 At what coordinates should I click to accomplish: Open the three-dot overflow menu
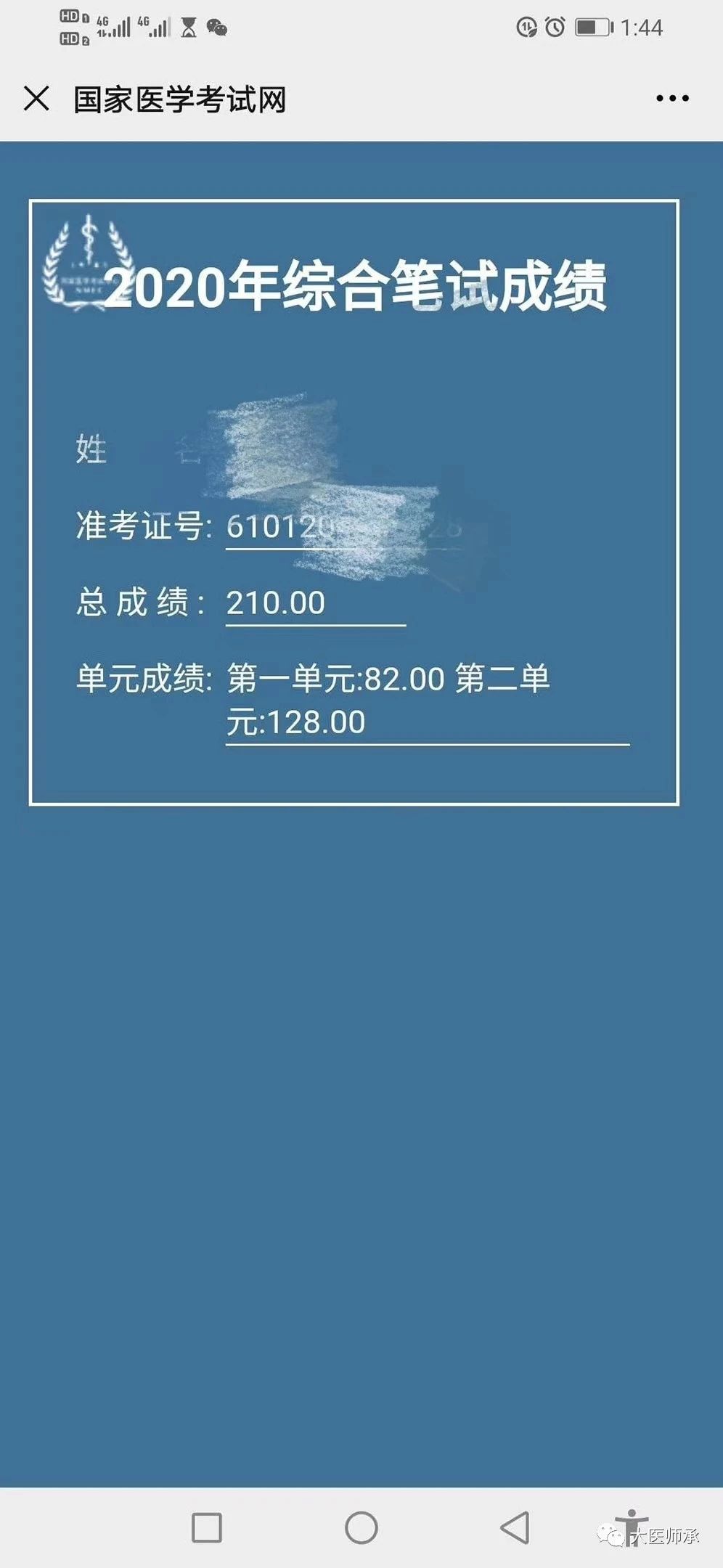672,99
